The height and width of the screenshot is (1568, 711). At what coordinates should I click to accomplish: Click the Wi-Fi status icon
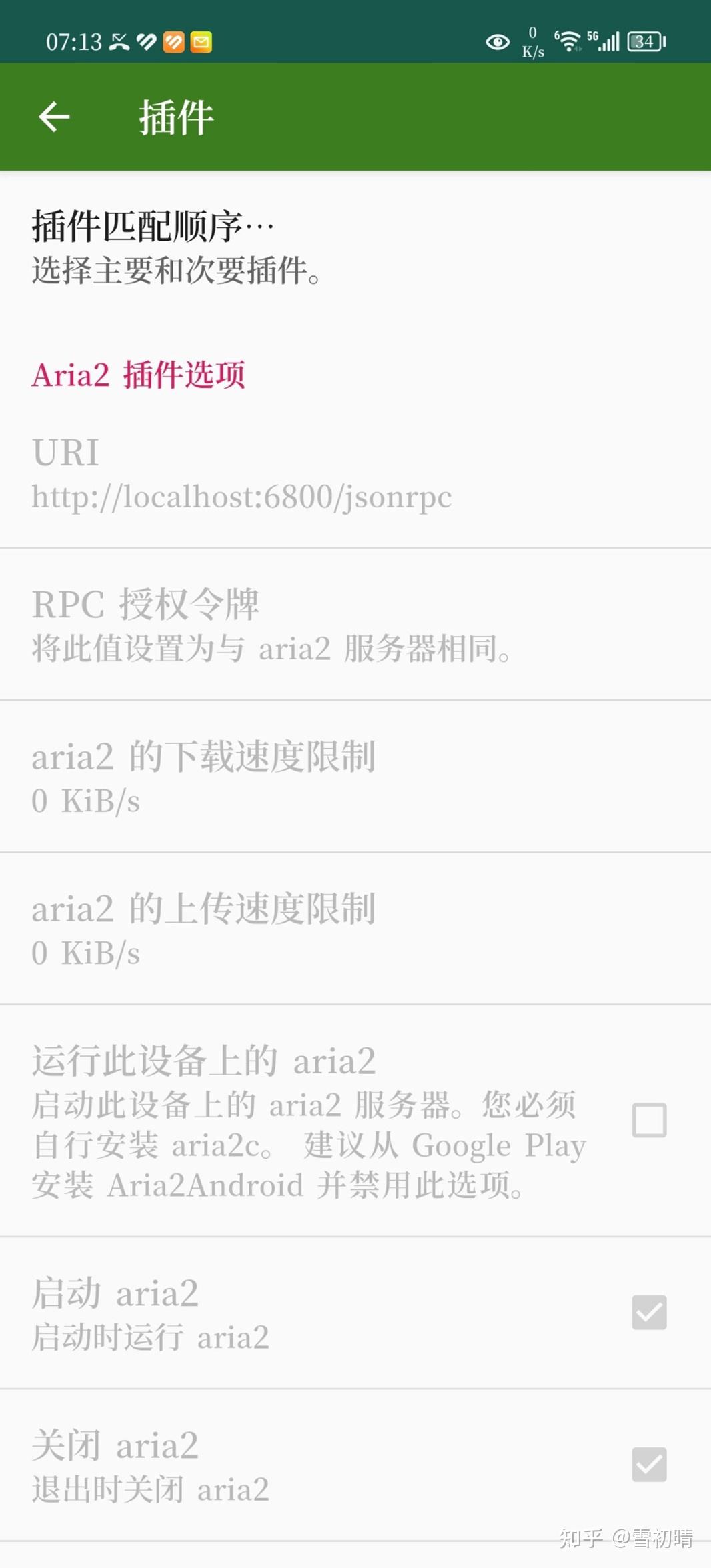coord(568,41)
